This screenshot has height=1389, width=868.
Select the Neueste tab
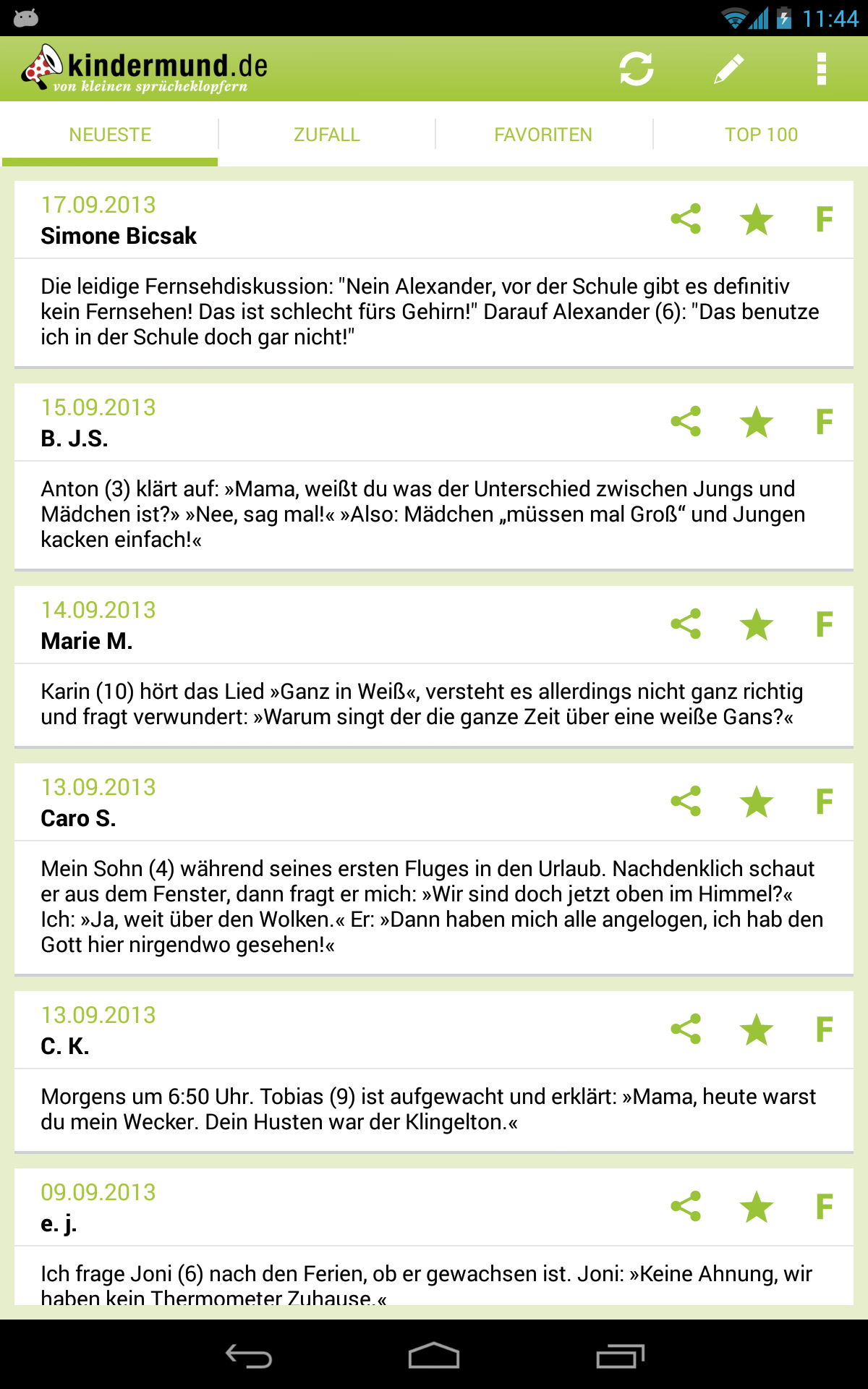click(110, 135)
